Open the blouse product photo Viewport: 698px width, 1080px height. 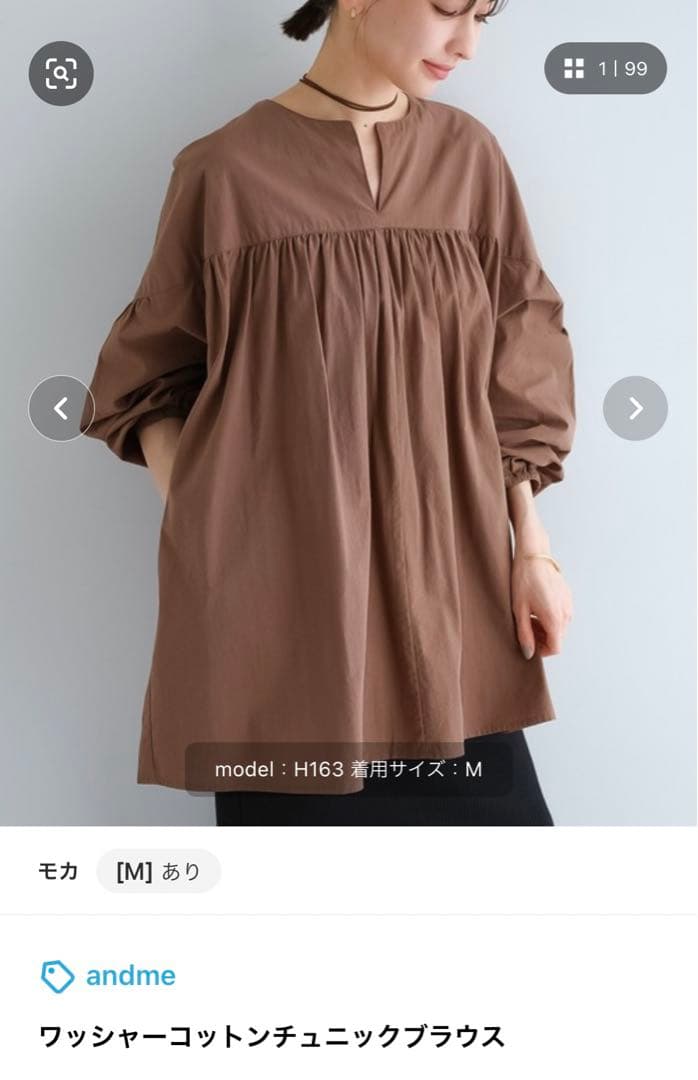click(349, 413)
